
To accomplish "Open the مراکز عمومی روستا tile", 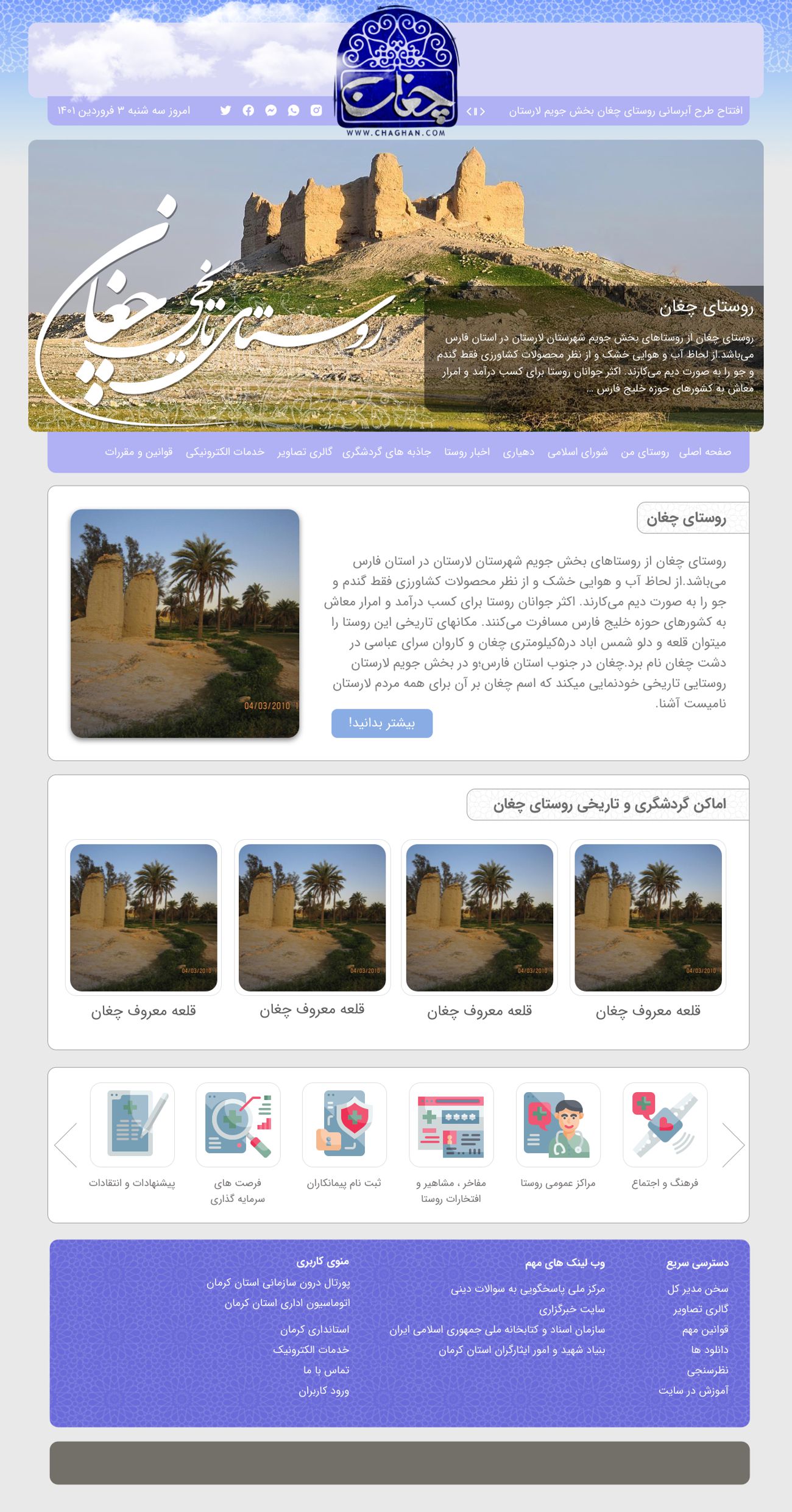I will pyautogui.click(x=558, y=1125).
